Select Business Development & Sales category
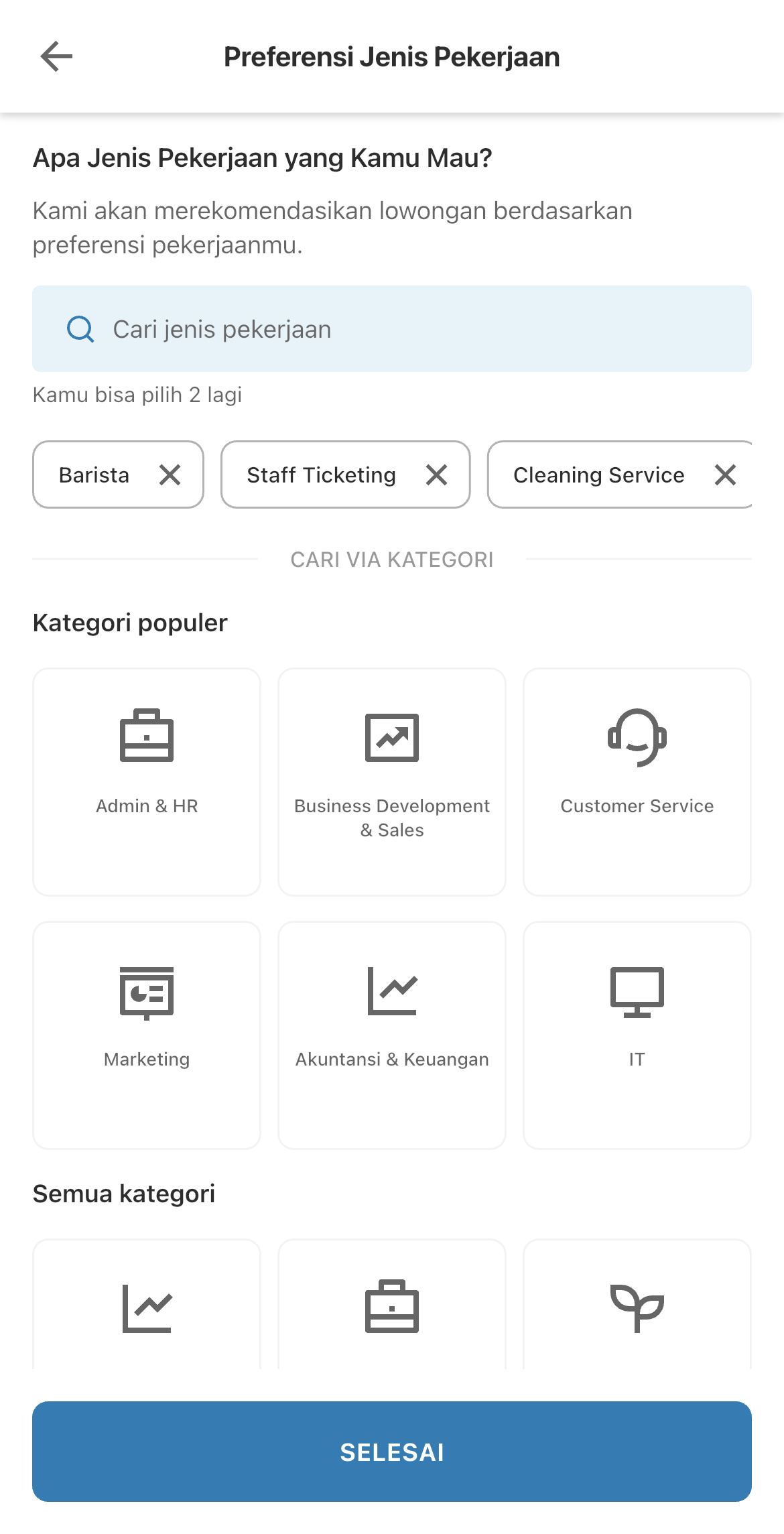784x1534 pixels. 392,781
